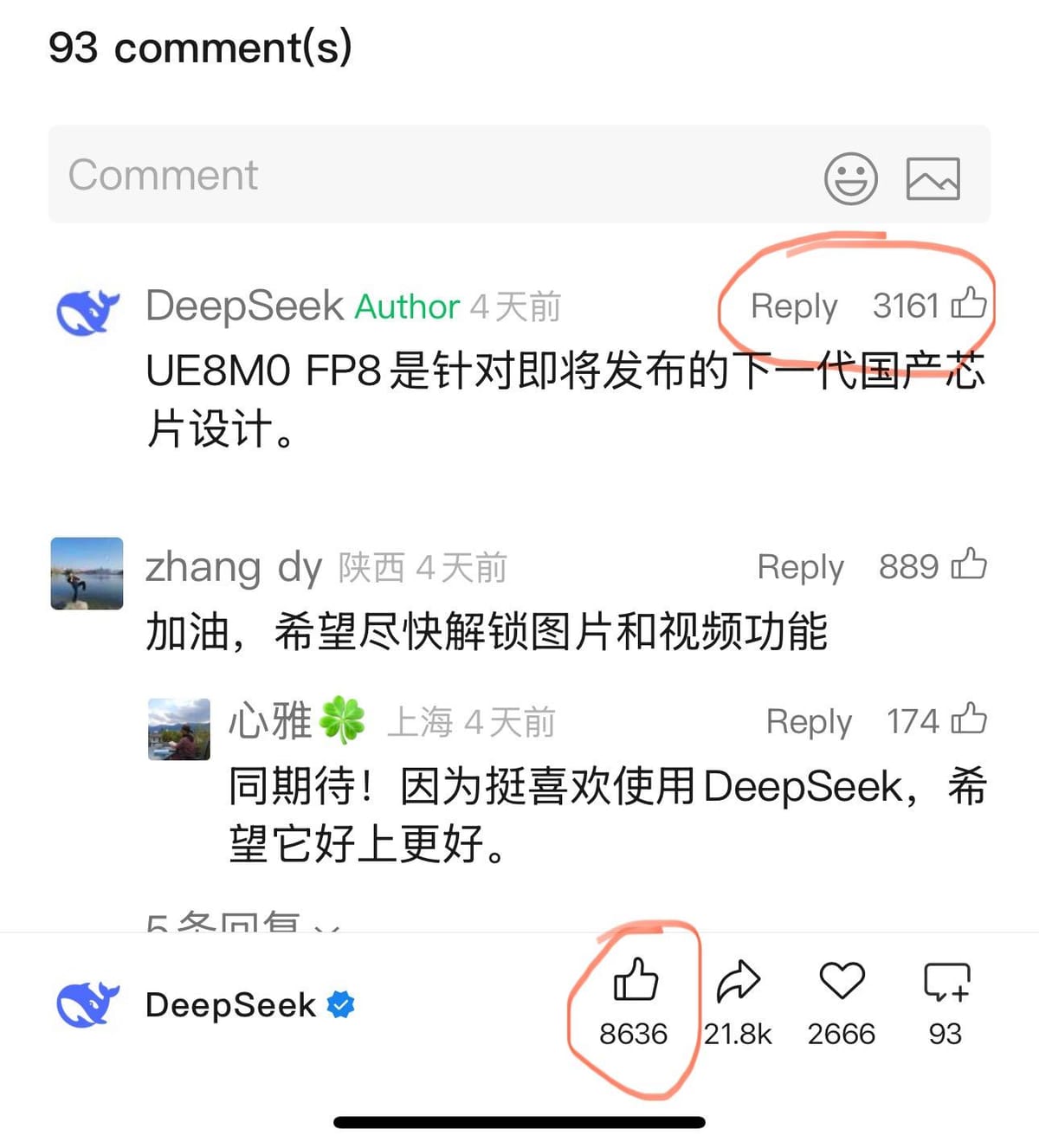The width and height of the screenshot is (1039, 1148).
Task: Reply to 心雅's comment
Action: click(x=809, y=721)
